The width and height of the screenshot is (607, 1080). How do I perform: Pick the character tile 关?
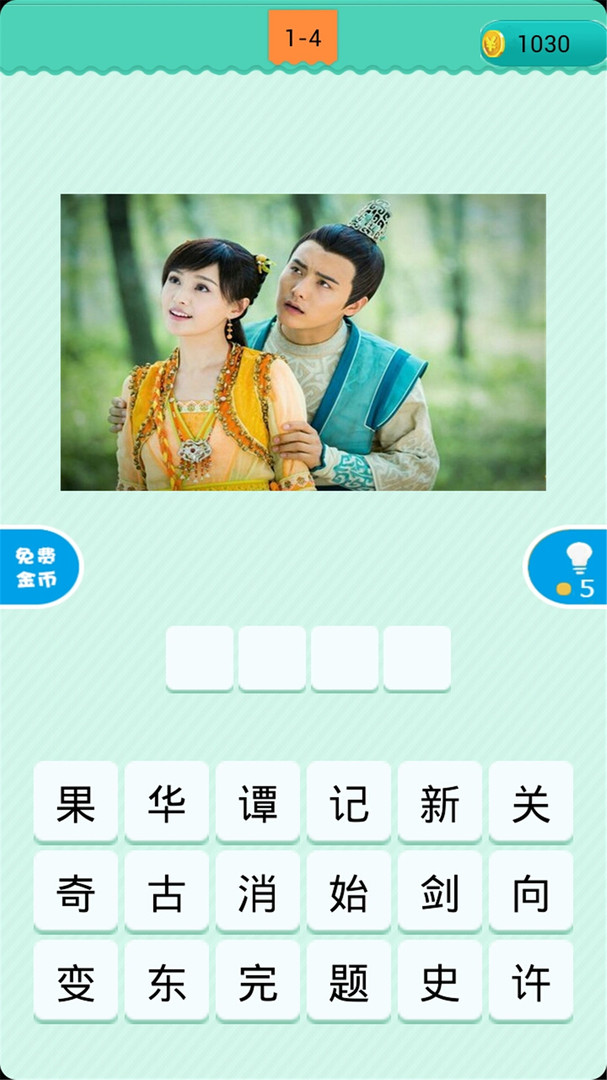531,803
